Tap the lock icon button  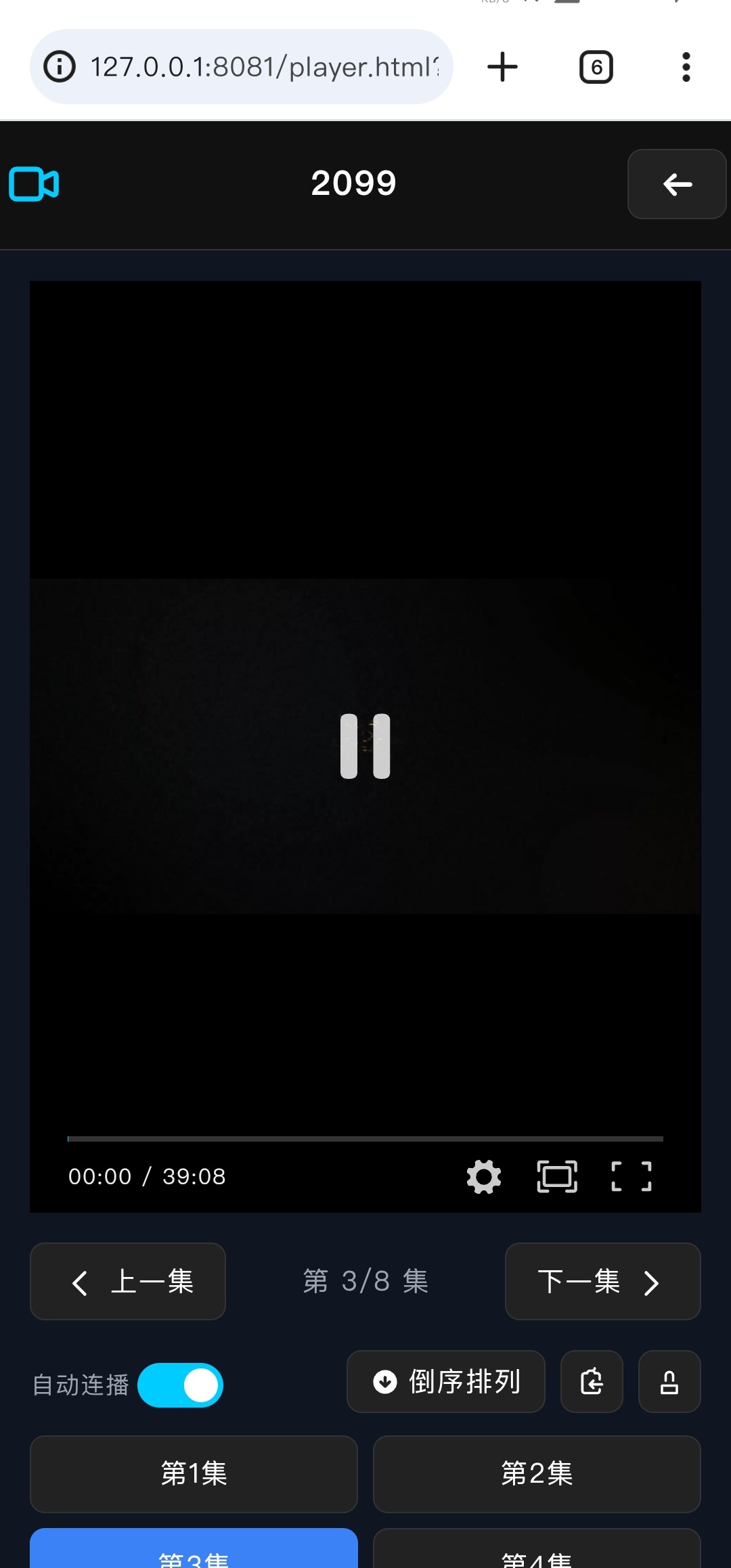coord(669,1381)
